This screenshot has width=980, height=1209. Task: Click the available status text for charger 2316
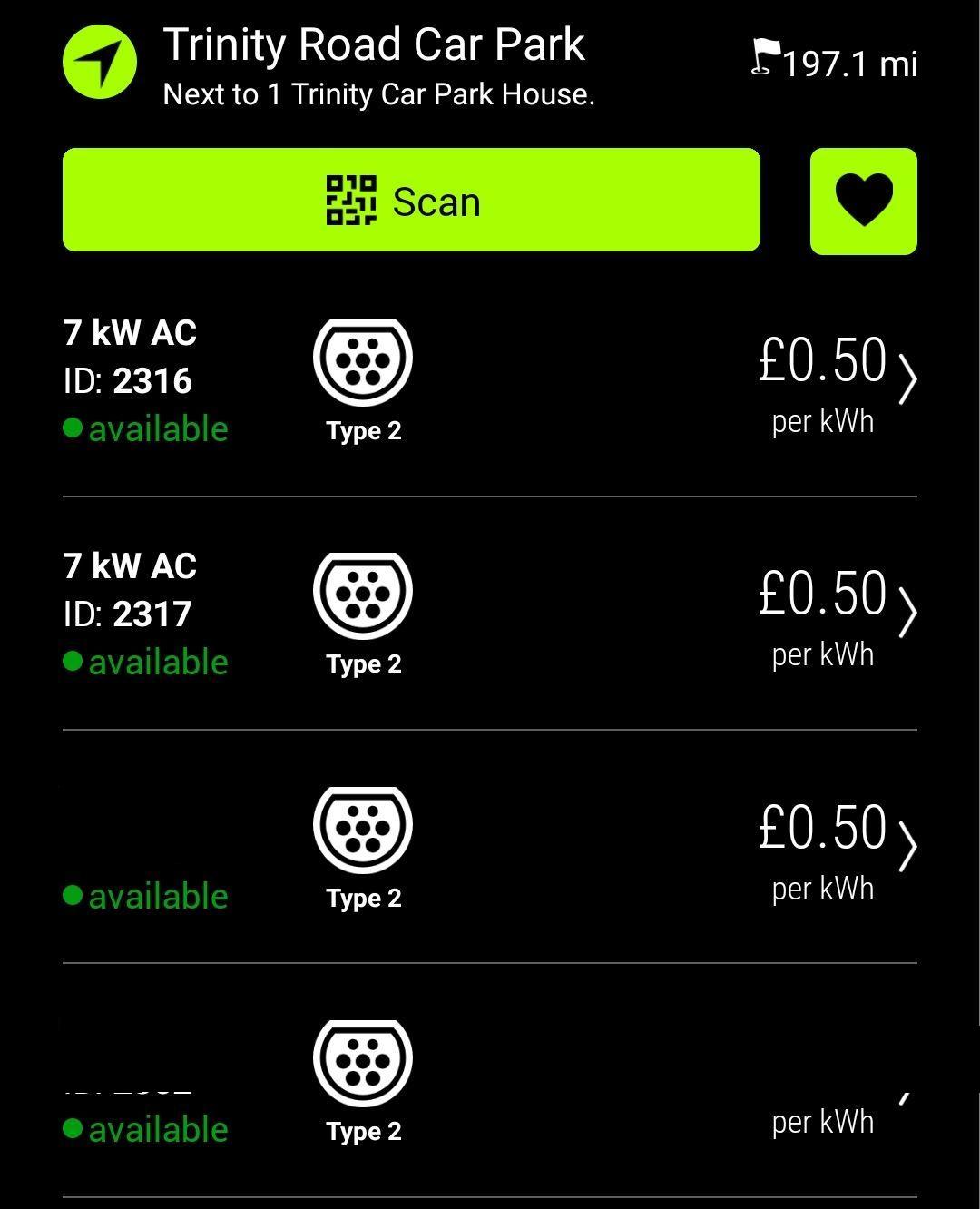click(158, 429)
